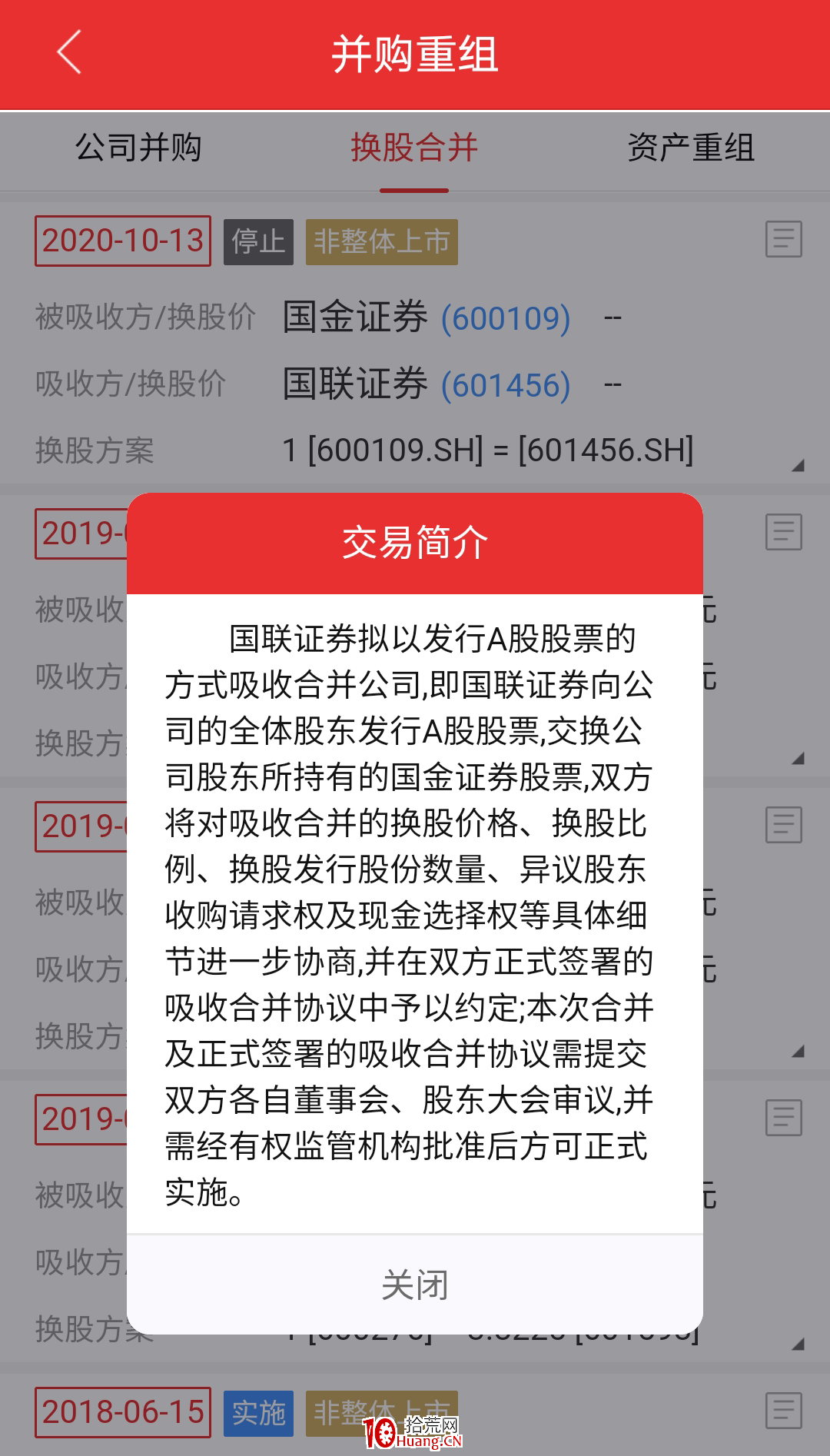The width and height of the screenshot is (830, 1456).
Task: Switch to the 资产重组 tab
Action: coord(691,148)
